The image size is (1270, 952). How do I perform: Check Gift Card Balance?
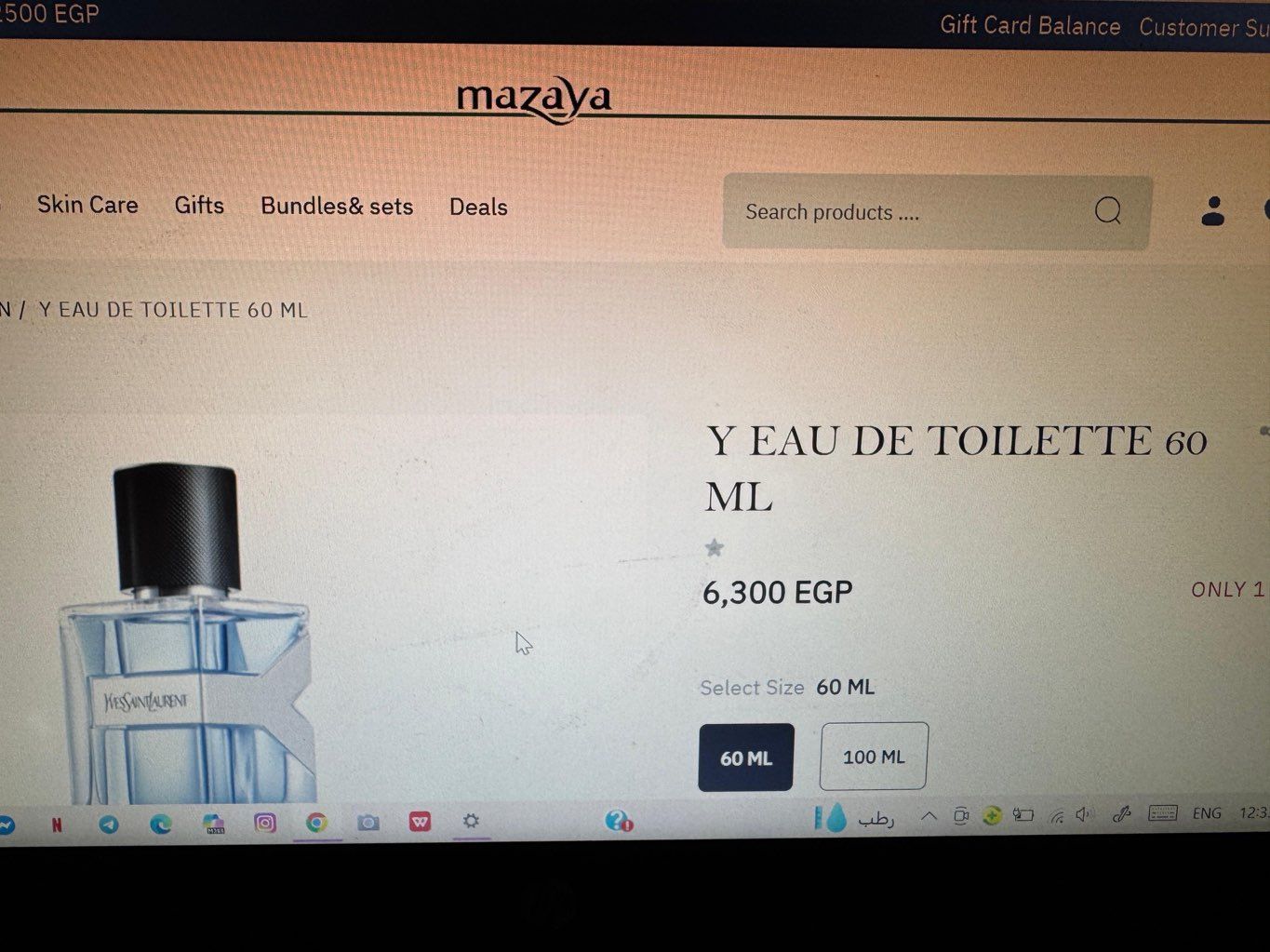(1030, 25)
